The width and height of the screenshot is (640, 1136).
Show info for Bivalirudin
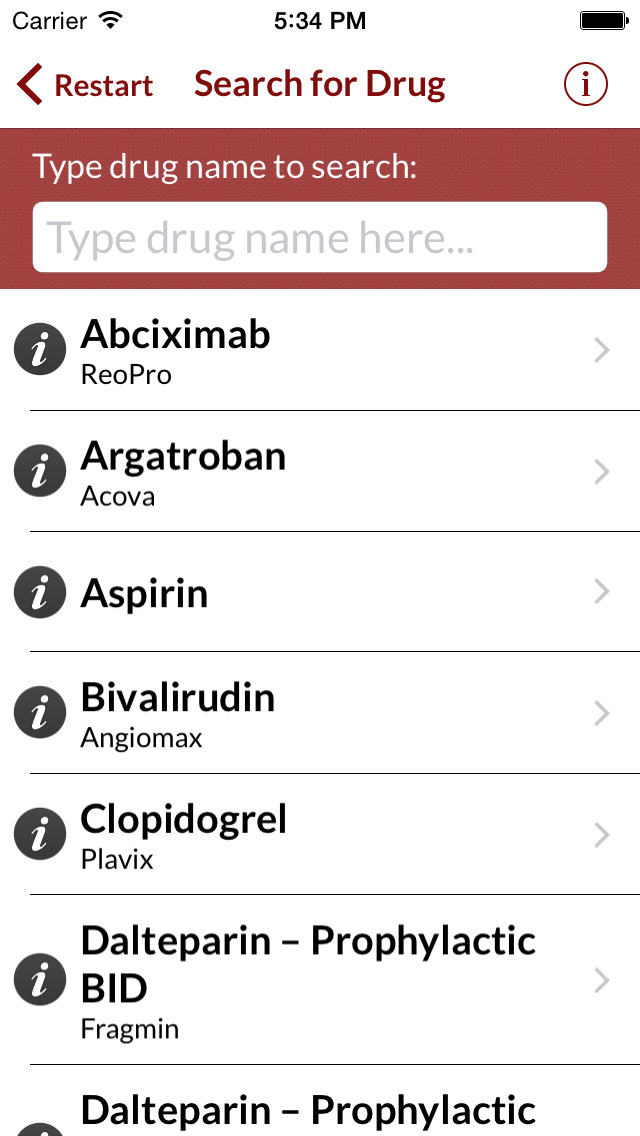[x=40, y=713]
